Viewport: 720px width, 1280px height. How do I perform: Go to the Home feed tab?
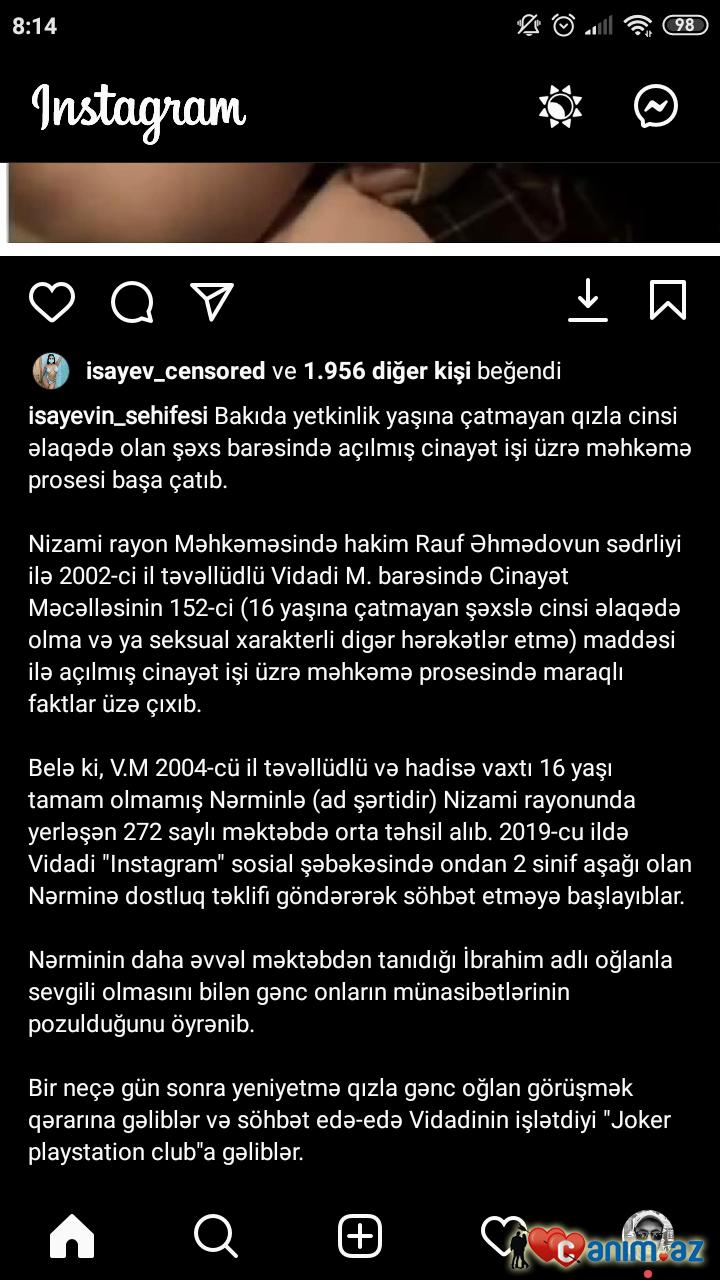point(72,1237)
